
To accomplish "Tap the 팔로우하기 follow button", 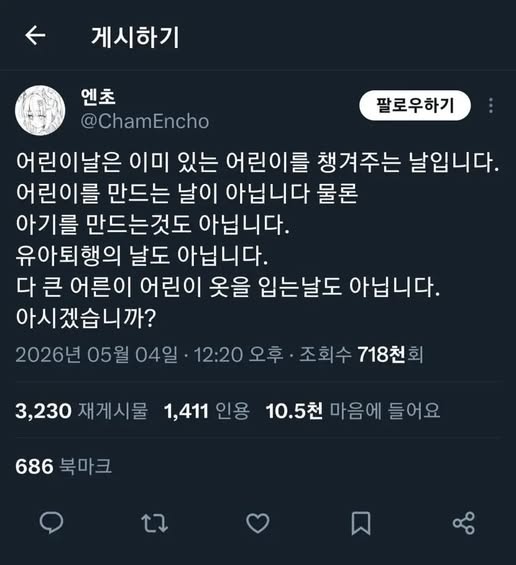I will click(x=415, y=105).
